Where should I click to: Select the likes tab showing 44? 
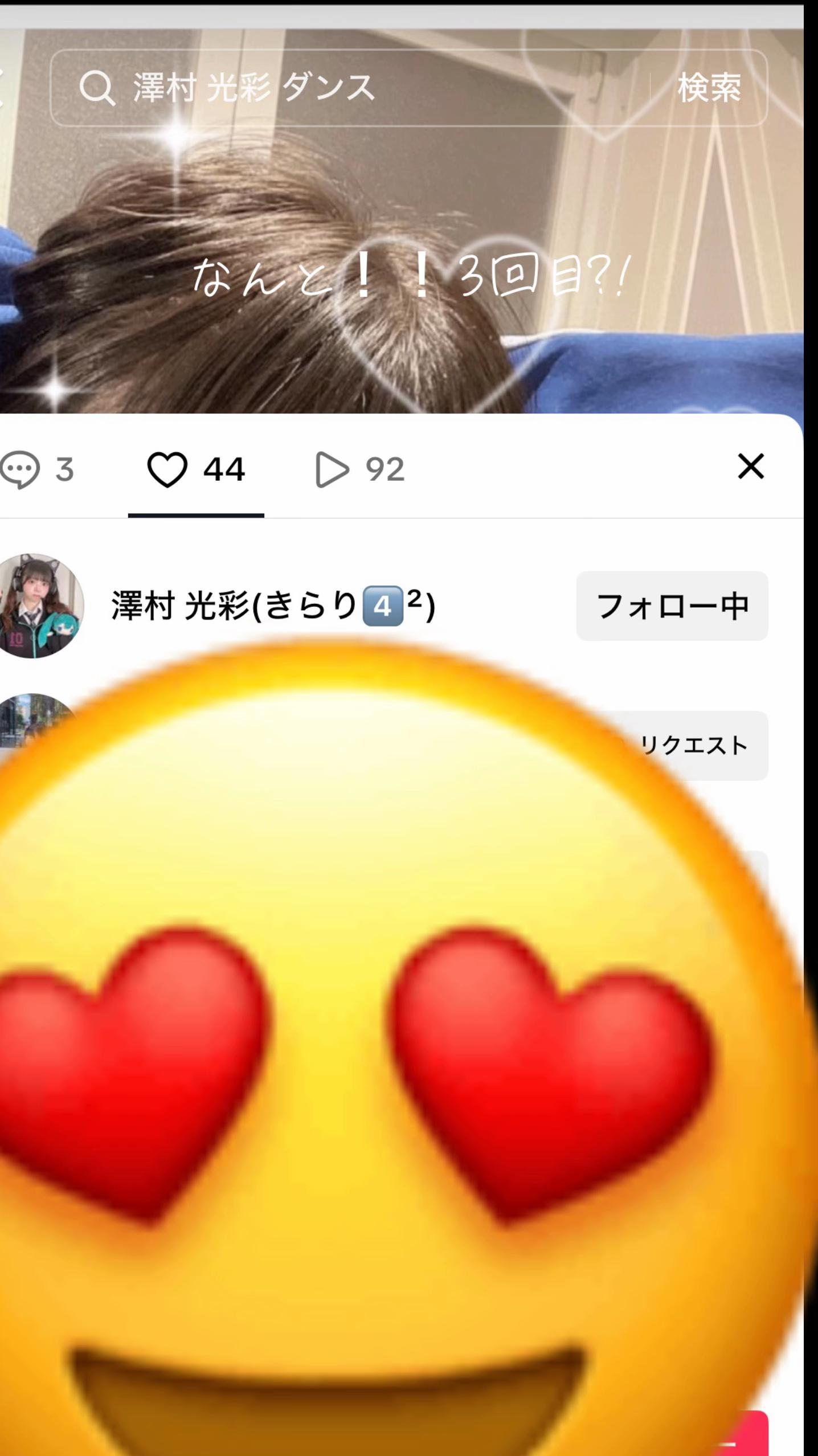coord(196,470)
